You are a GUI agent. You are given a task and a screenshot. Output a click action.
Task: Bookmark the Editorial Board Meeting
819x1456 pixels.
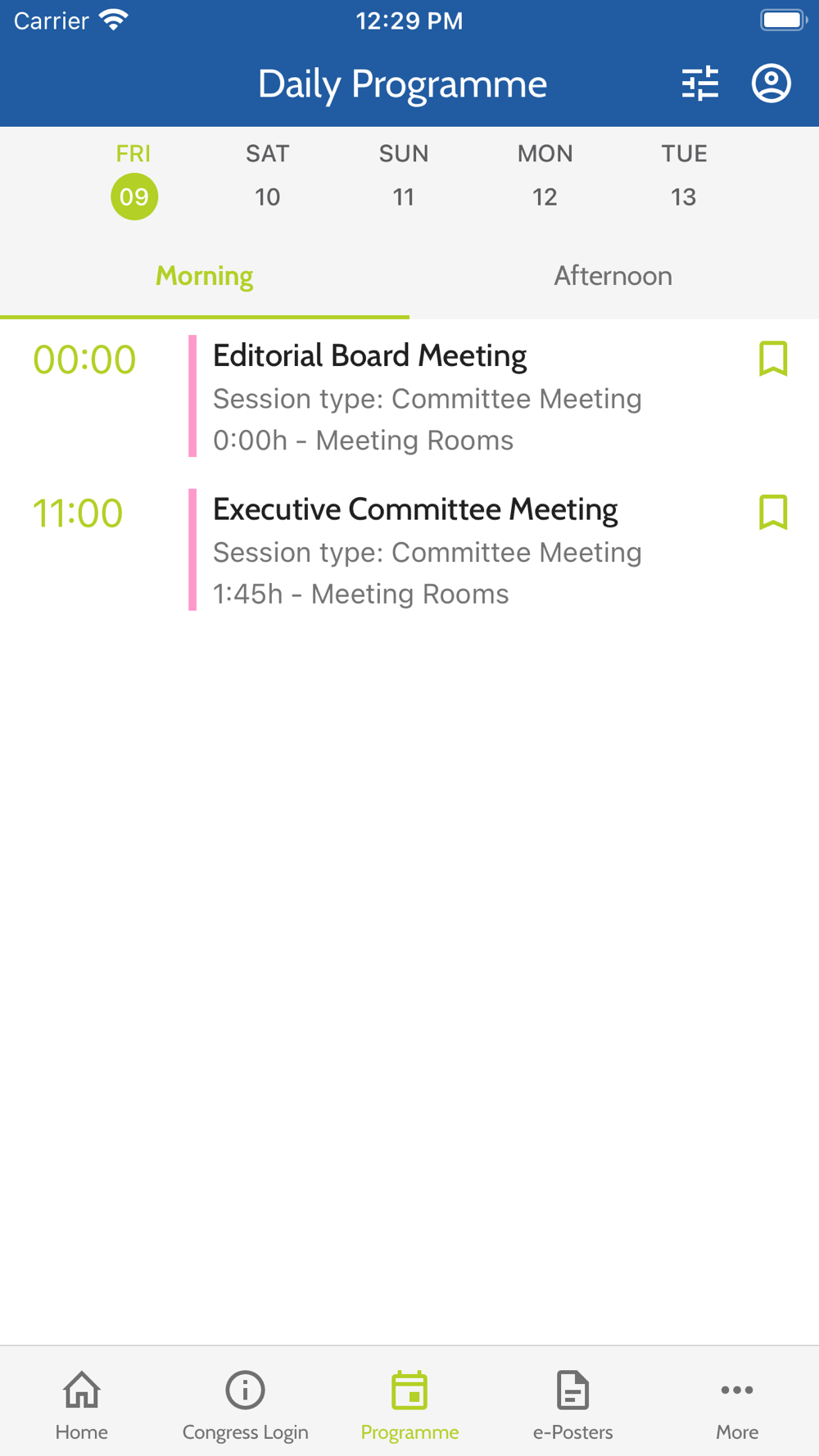click(773, 359)
